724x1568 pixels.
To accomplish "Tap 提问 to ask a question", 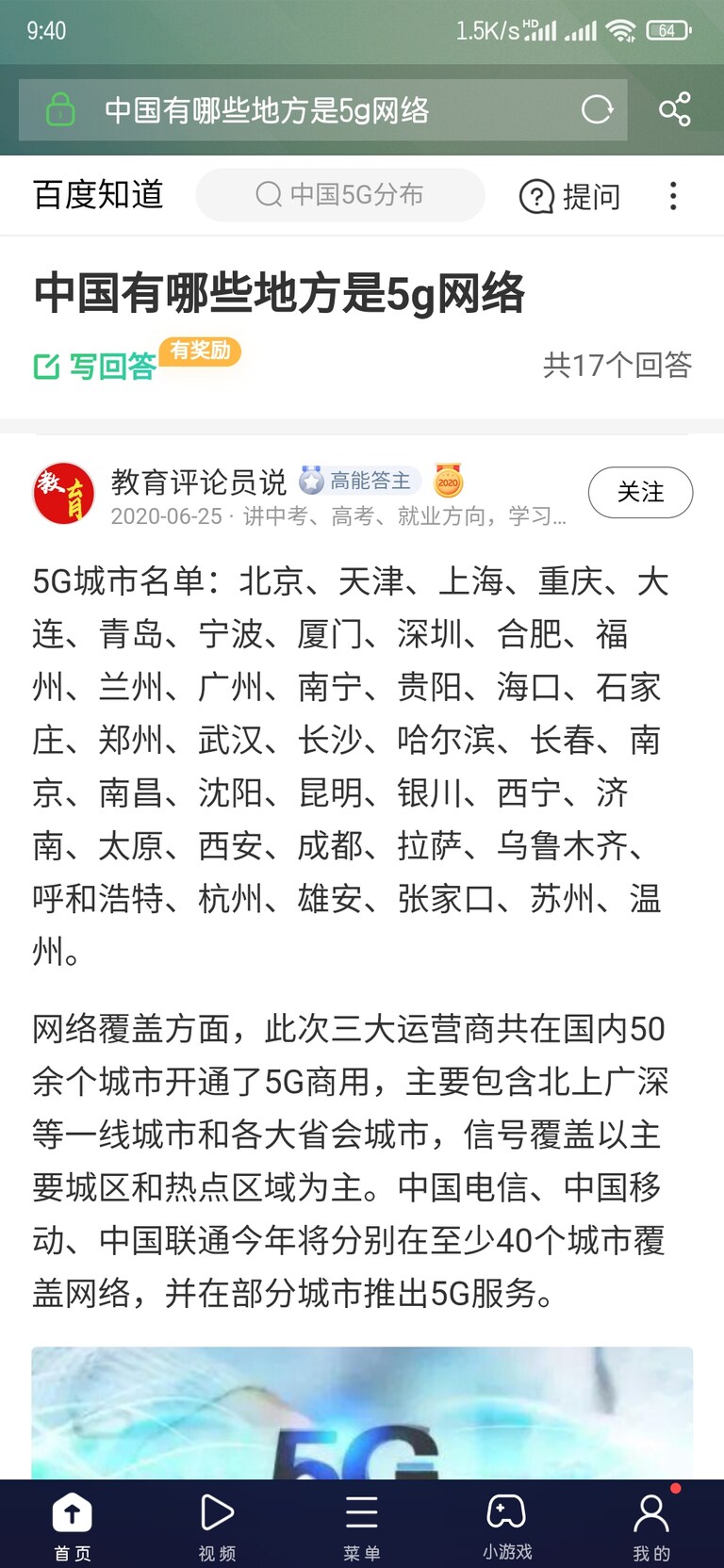I will click(570, 196).
